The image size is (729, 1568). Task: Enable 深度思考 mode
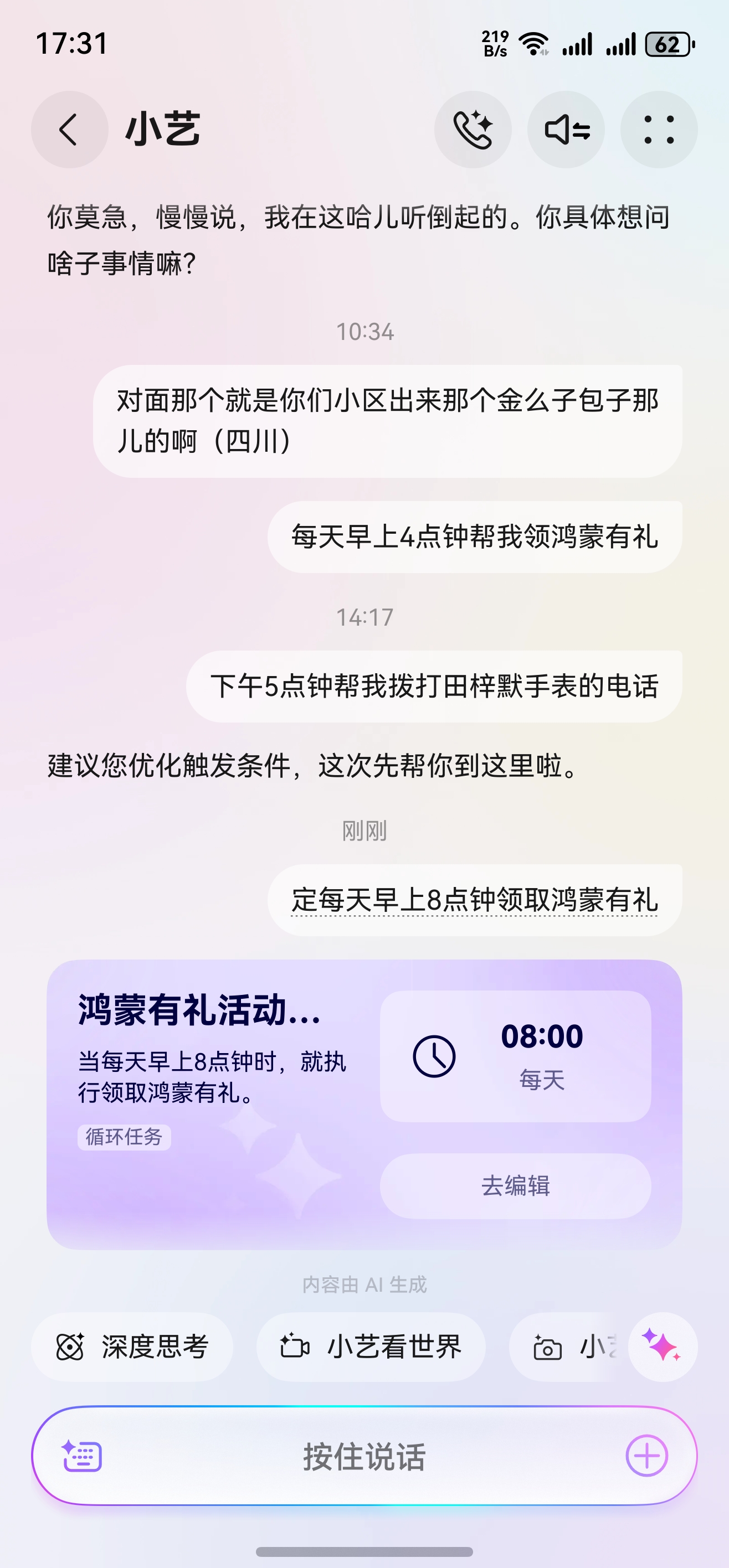click(x=132, y=1348)
